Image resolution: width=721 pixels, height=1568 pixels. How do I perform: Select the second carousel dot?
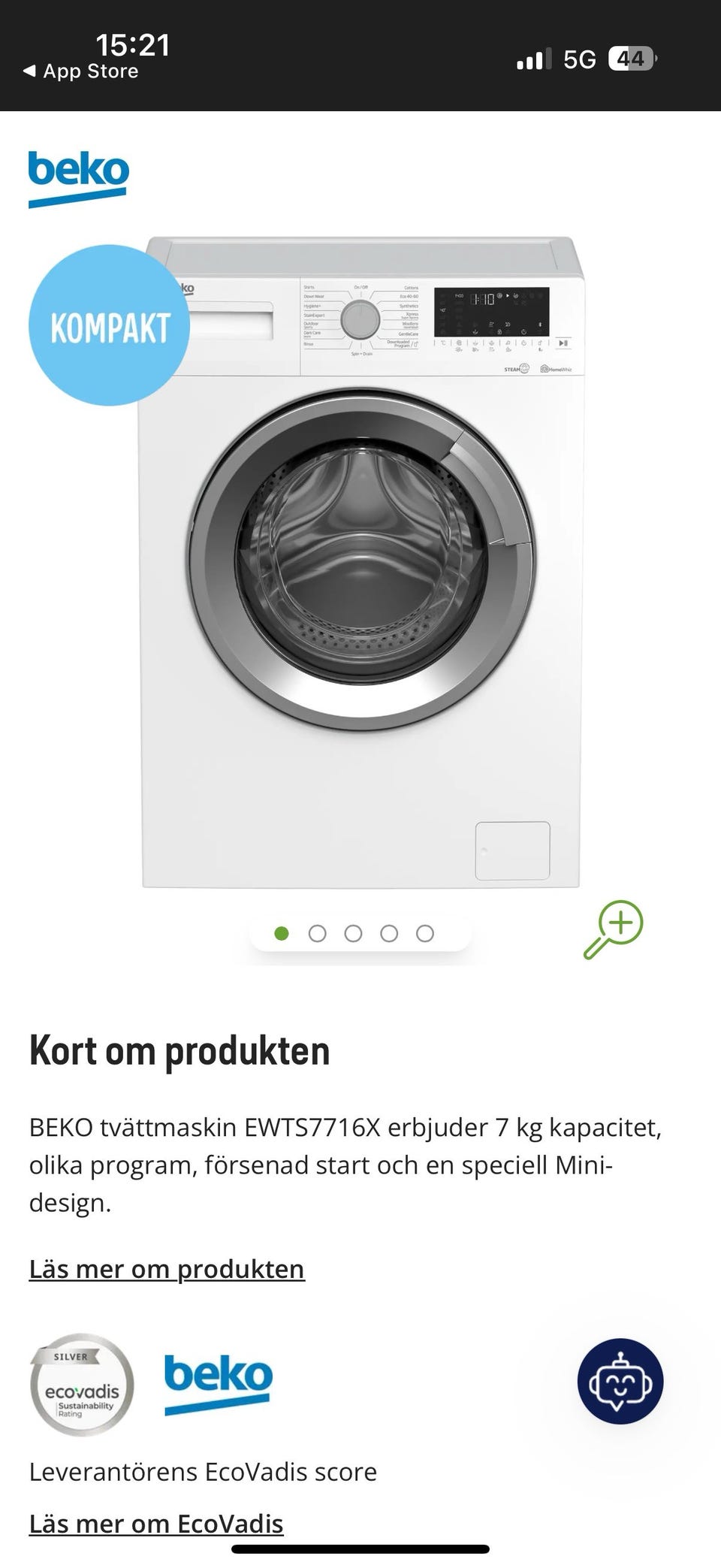click(317, 932)
